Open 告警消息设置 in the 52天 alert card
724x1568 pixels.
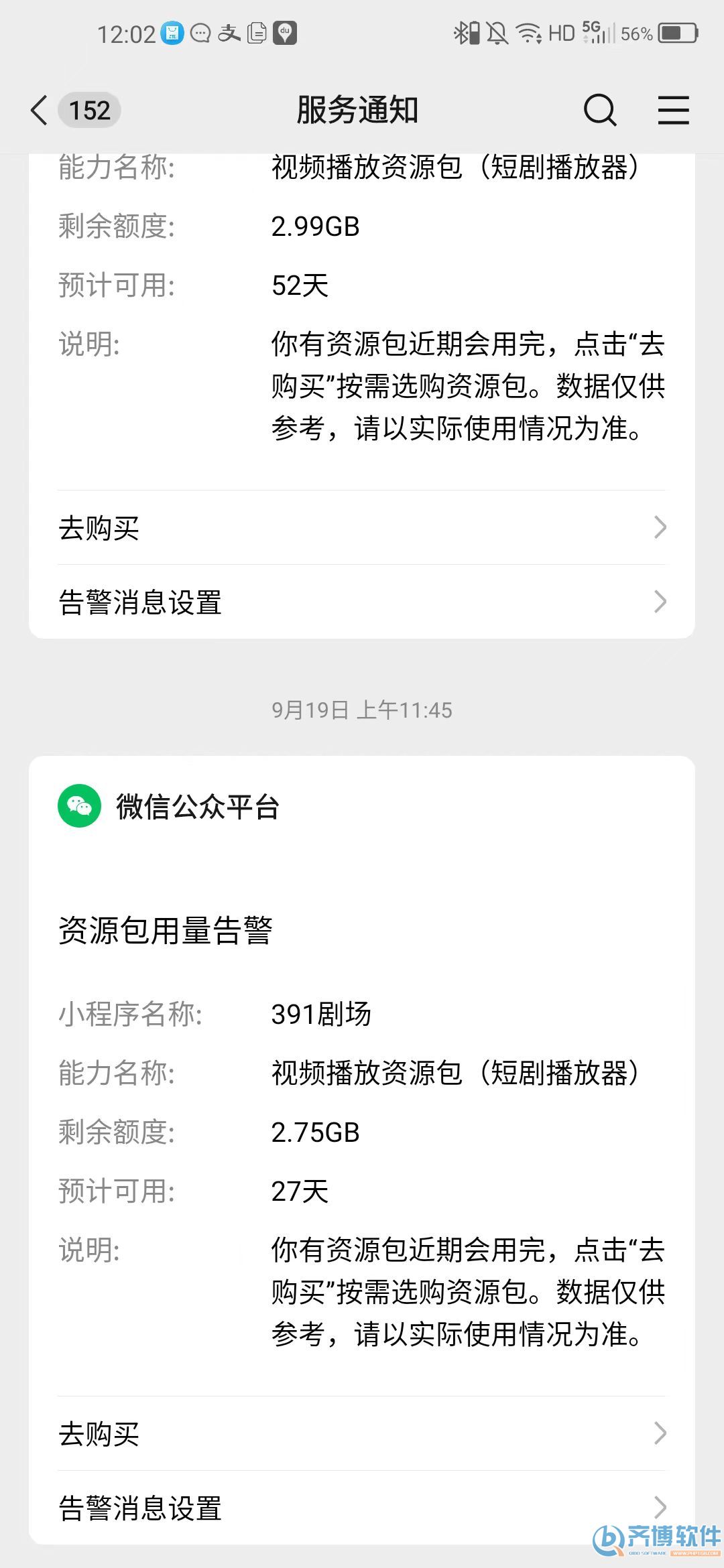coord(362,602)
